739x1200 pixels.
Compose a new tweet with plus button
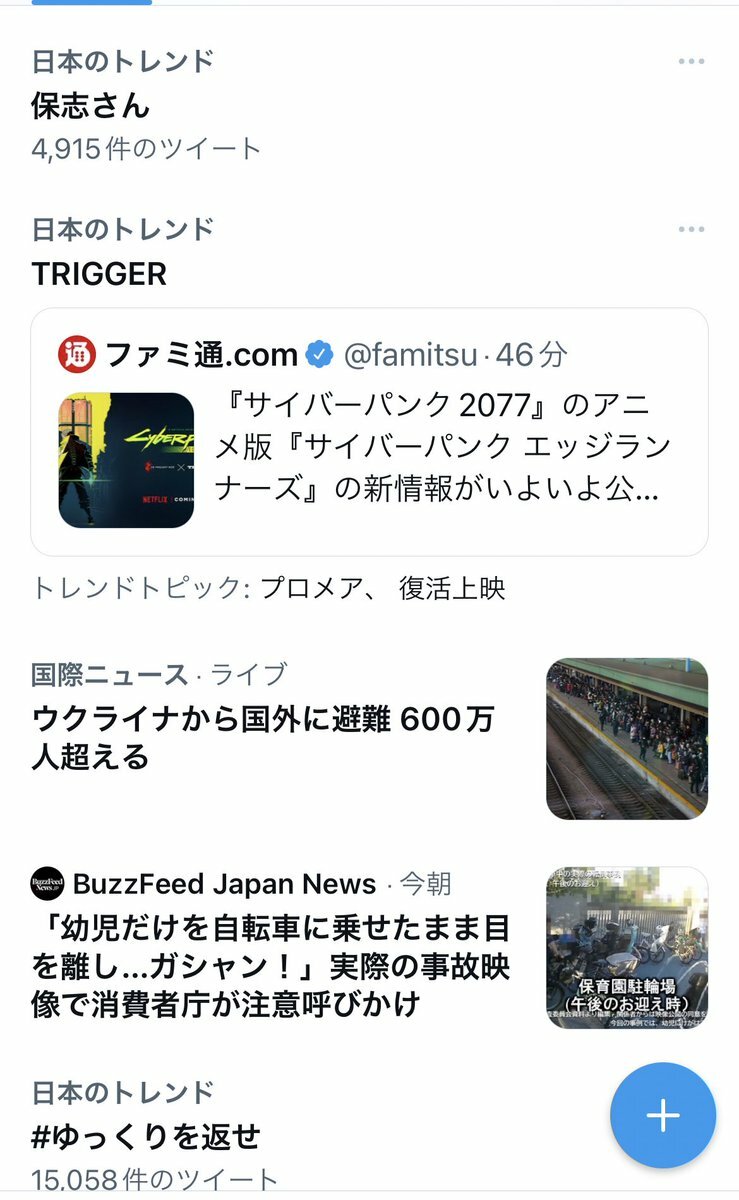pyautogui.click(x=663, y=1115)
